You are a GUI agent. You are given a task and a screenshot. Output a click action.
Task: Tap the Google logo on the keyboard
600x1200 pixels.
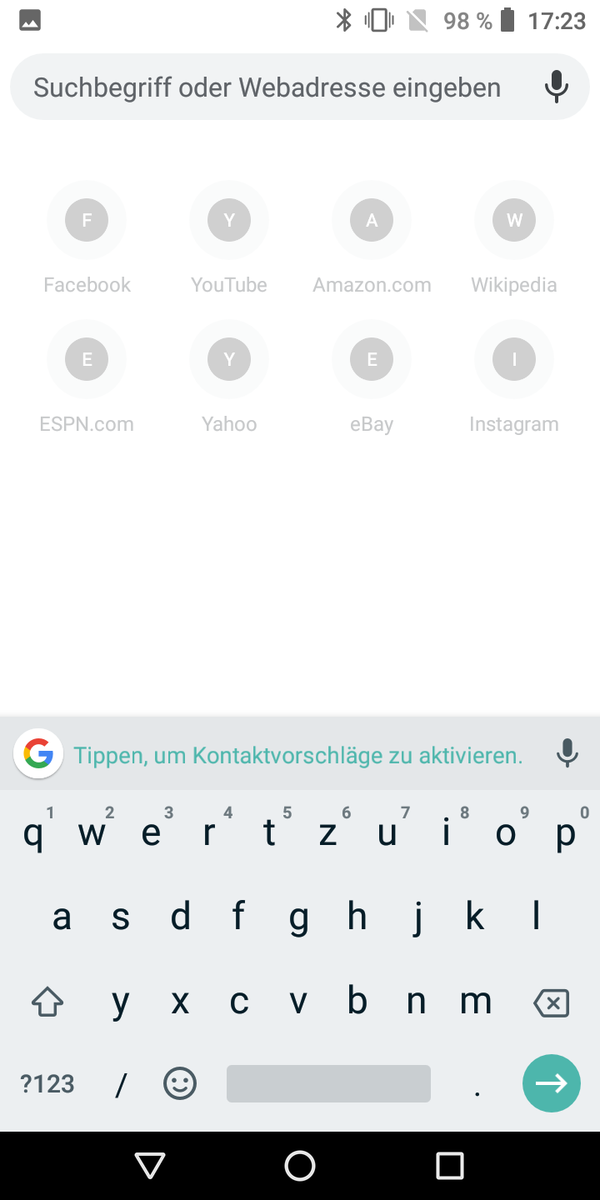(x=39, y=754)
